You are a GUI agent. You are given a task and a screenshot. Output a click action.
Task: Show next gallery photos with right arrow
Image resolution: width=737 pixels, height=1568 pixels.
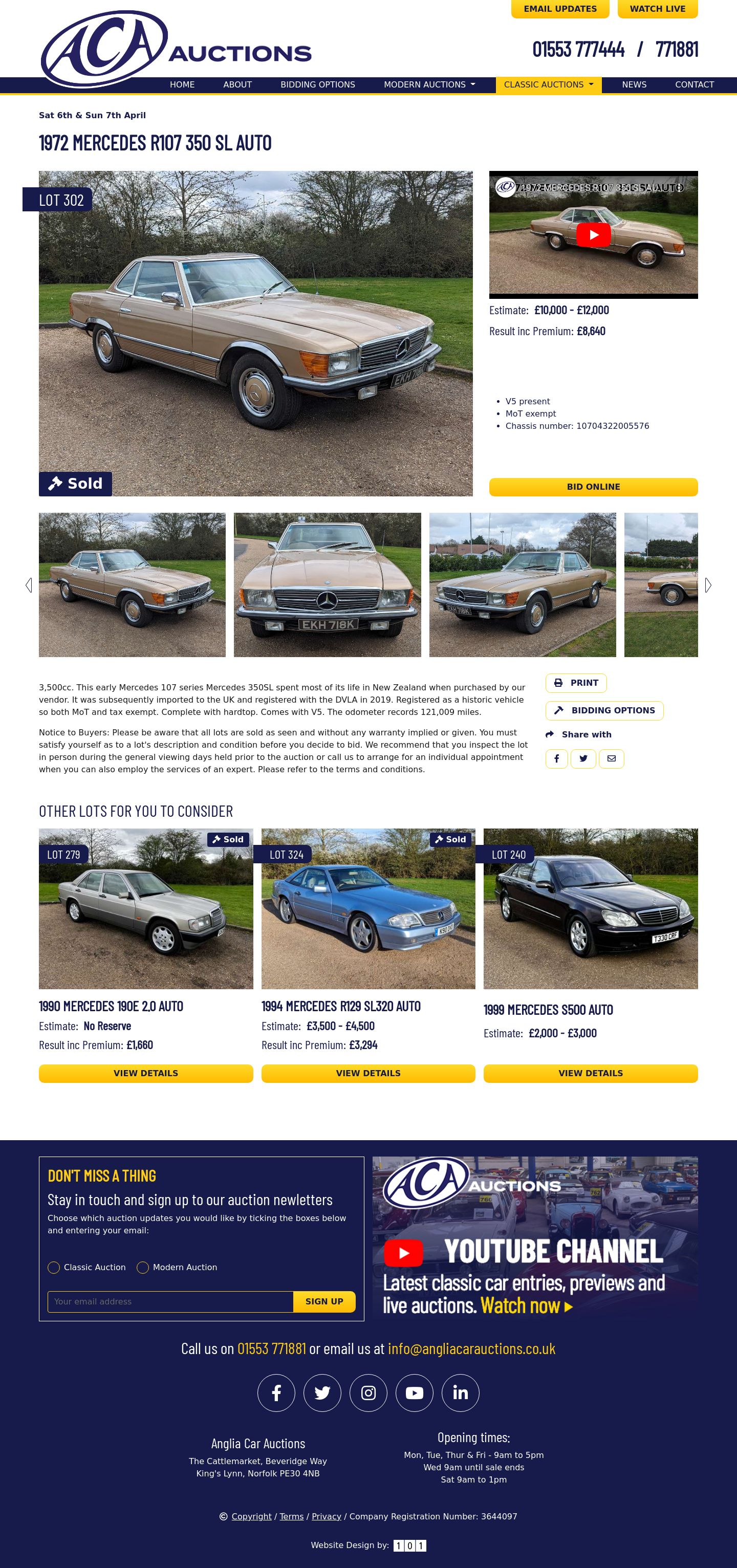708,585
